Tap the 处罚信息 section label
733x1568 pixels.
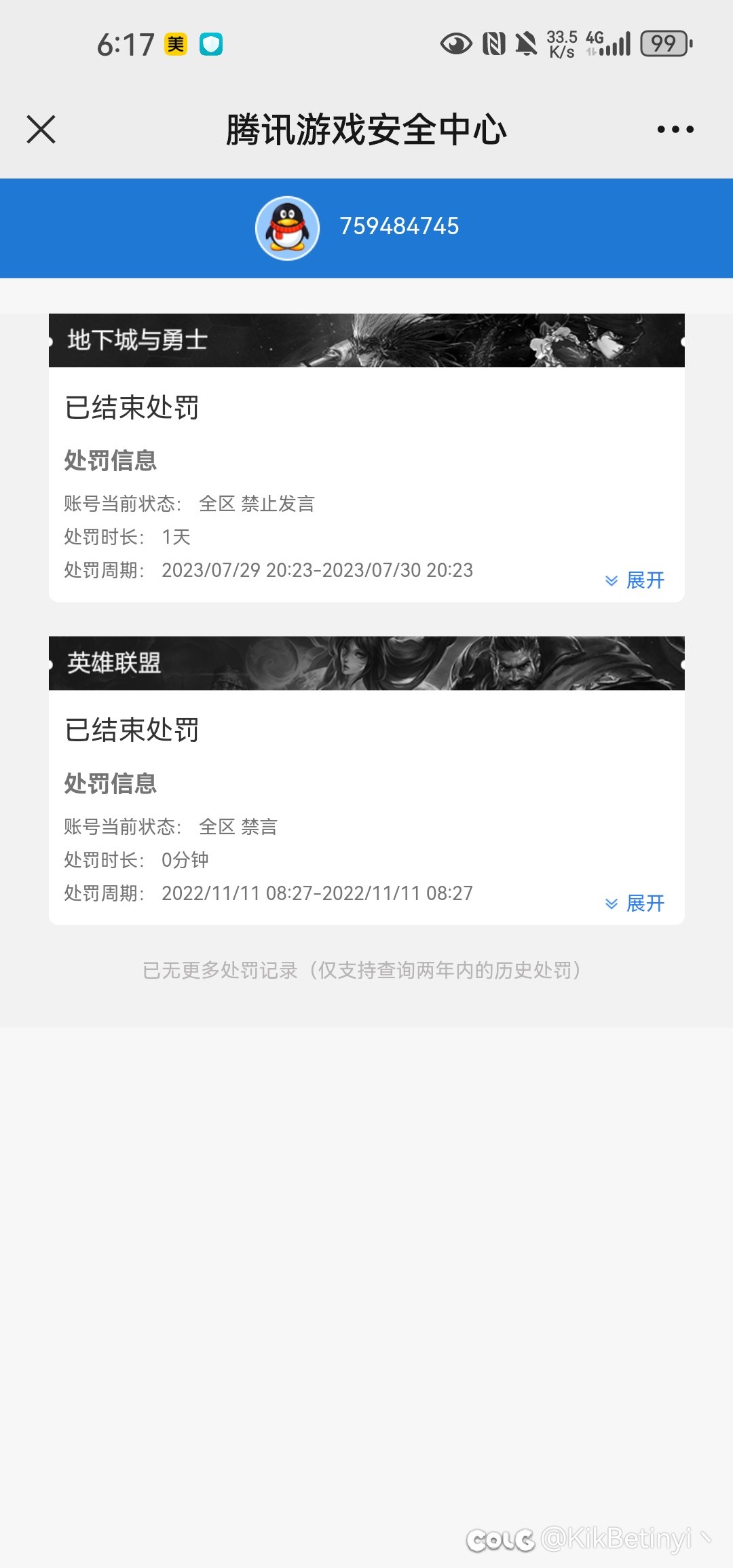tap(110, 460)
